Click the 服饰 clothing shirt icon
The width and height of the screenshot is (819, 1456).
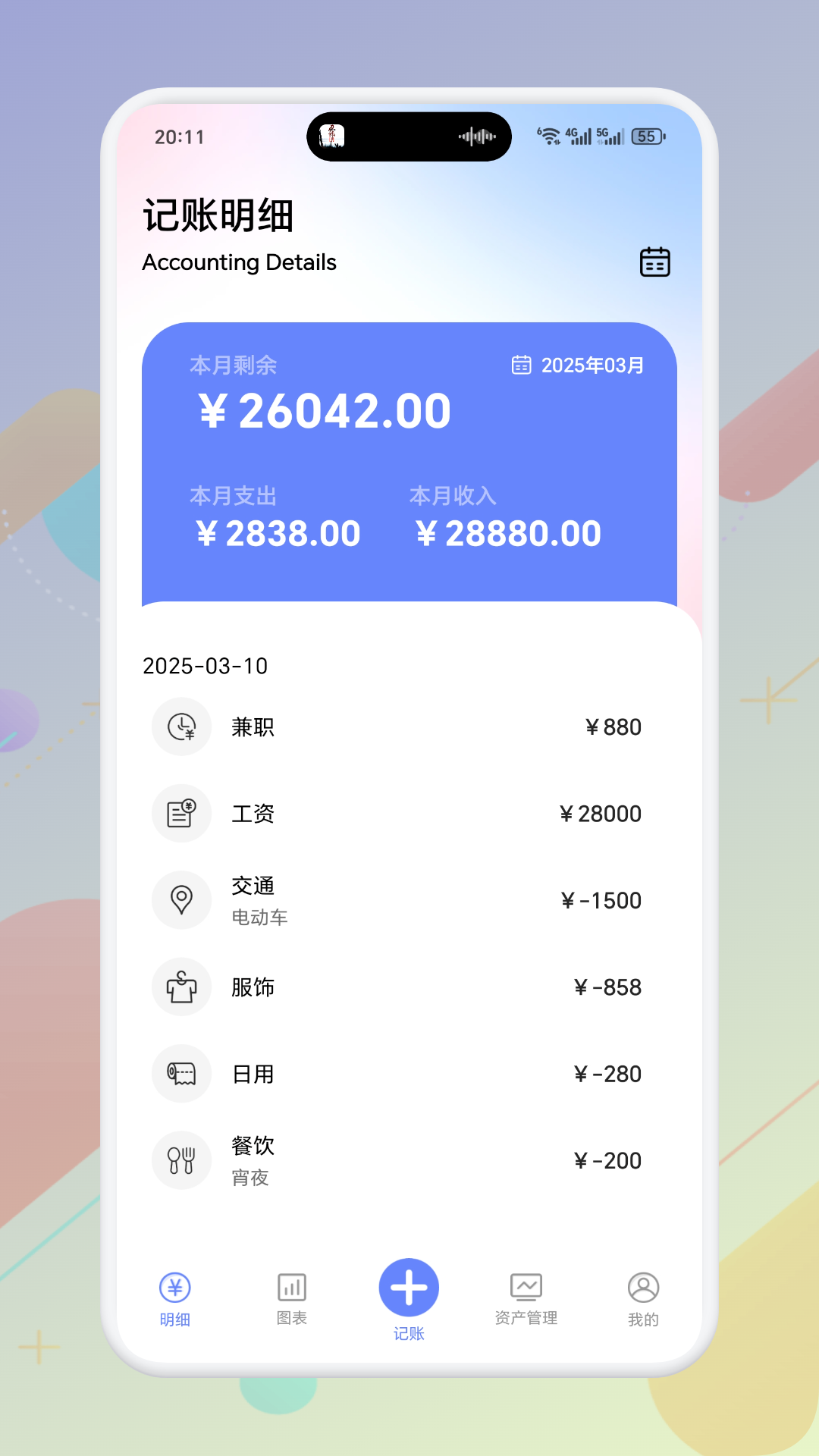pyautogui.click(x=181, y=987)
